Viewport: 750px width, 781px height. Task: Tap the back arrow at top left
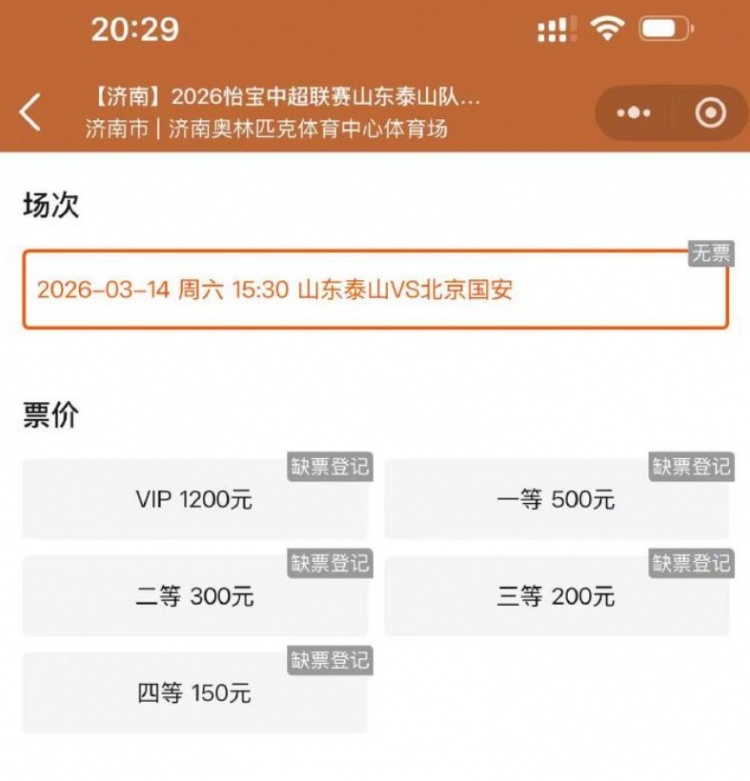click(29, 110)
